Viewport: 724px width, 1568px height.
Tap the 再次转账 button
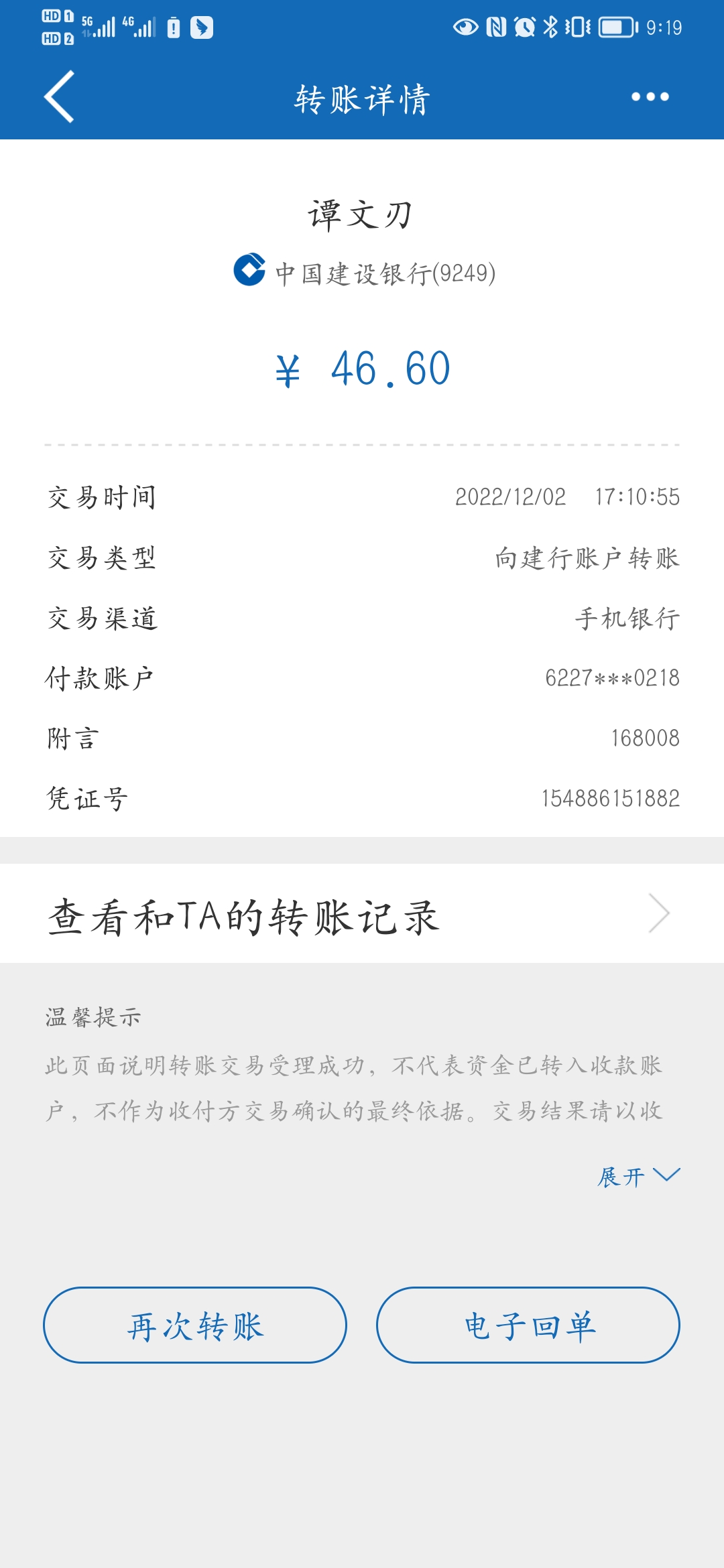pyautogui.click(x=195, y=1325)
